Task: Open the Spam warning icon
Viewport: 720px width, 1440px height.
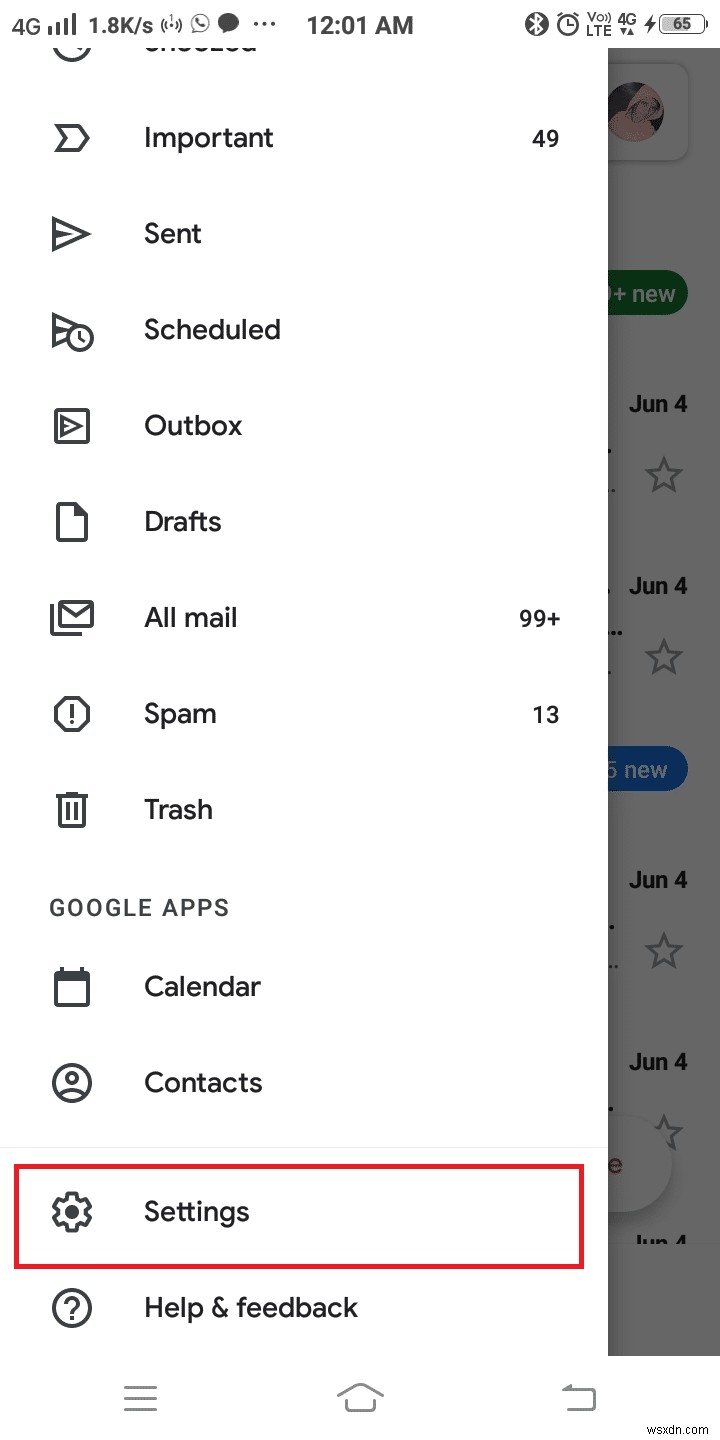Action: click(x=71, y=713)
